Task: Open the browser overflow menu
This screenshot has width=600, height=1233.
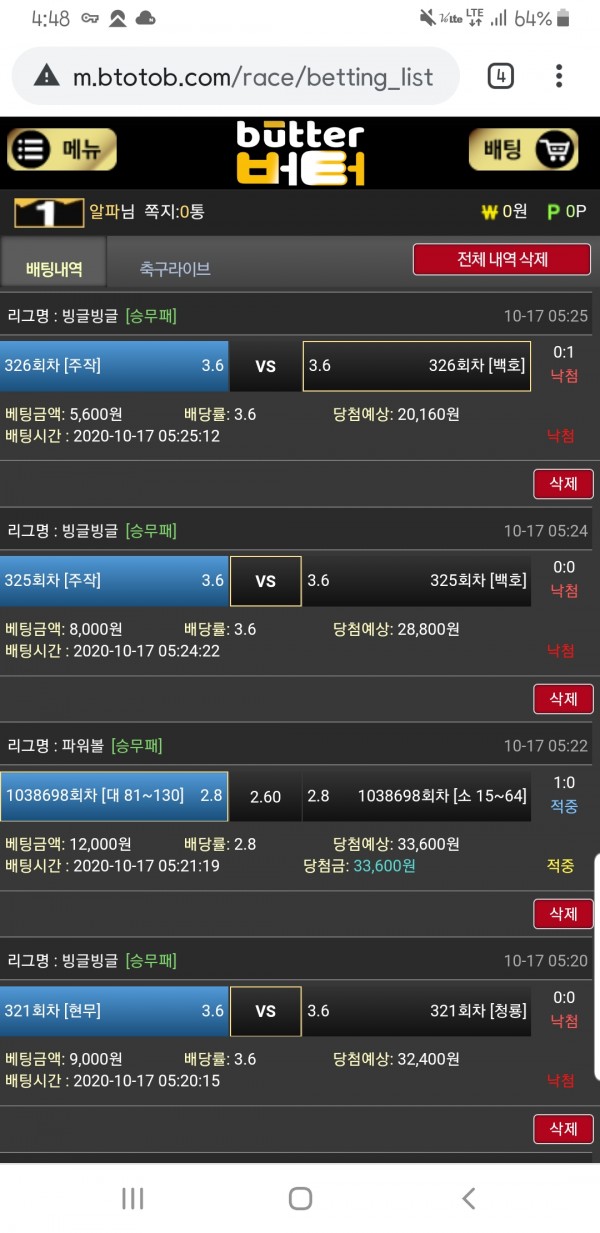Action: 559,76
